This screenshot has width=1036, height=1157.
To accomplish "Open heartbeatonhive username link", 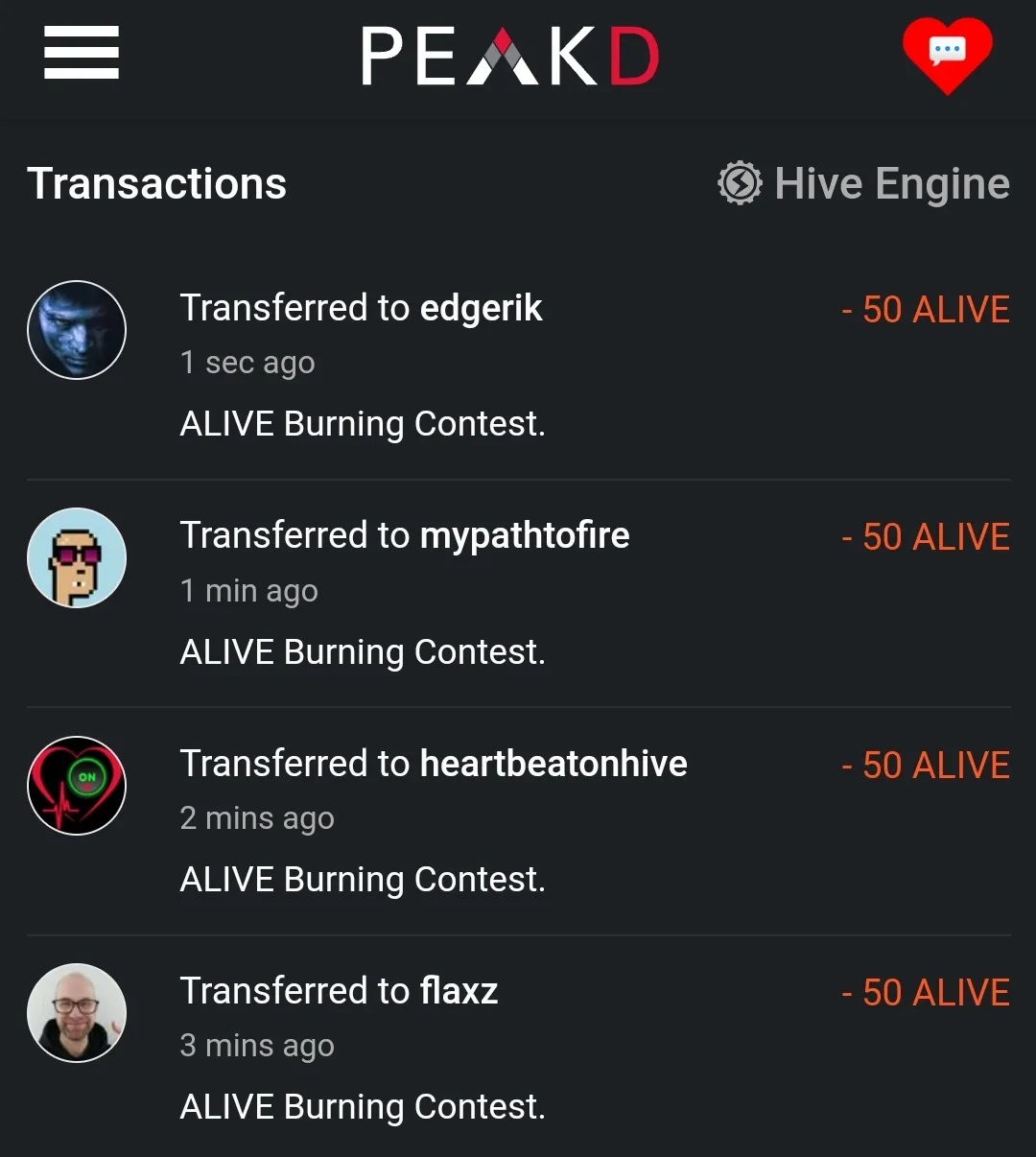I will click(553, 764).
